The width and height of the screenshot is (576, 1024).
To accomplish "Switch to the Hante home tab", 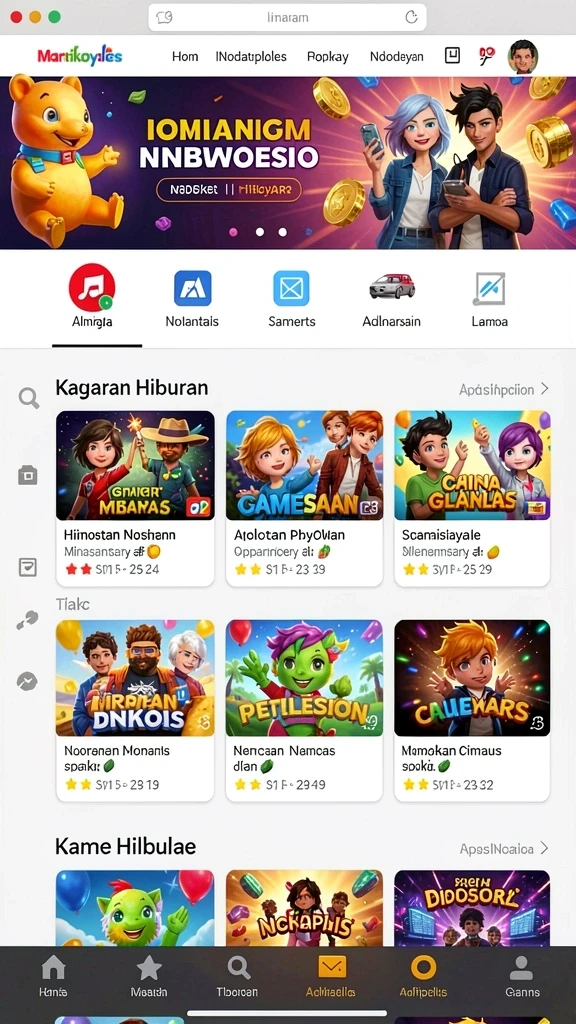I will click(x=53, y=976).
